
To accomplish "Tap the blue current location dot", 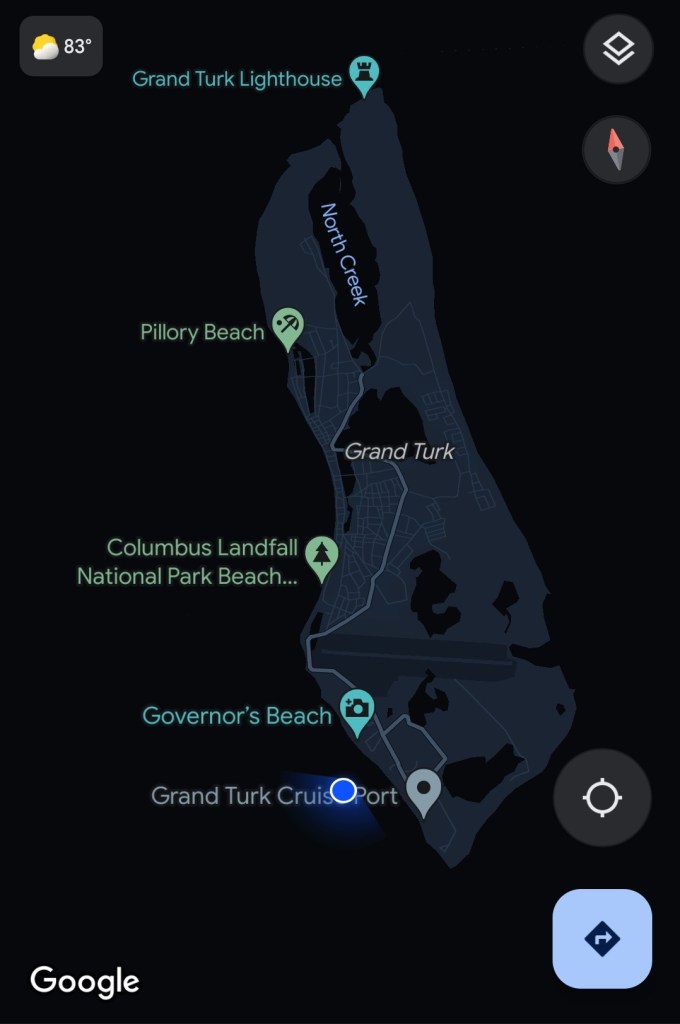I will (343, 790).
